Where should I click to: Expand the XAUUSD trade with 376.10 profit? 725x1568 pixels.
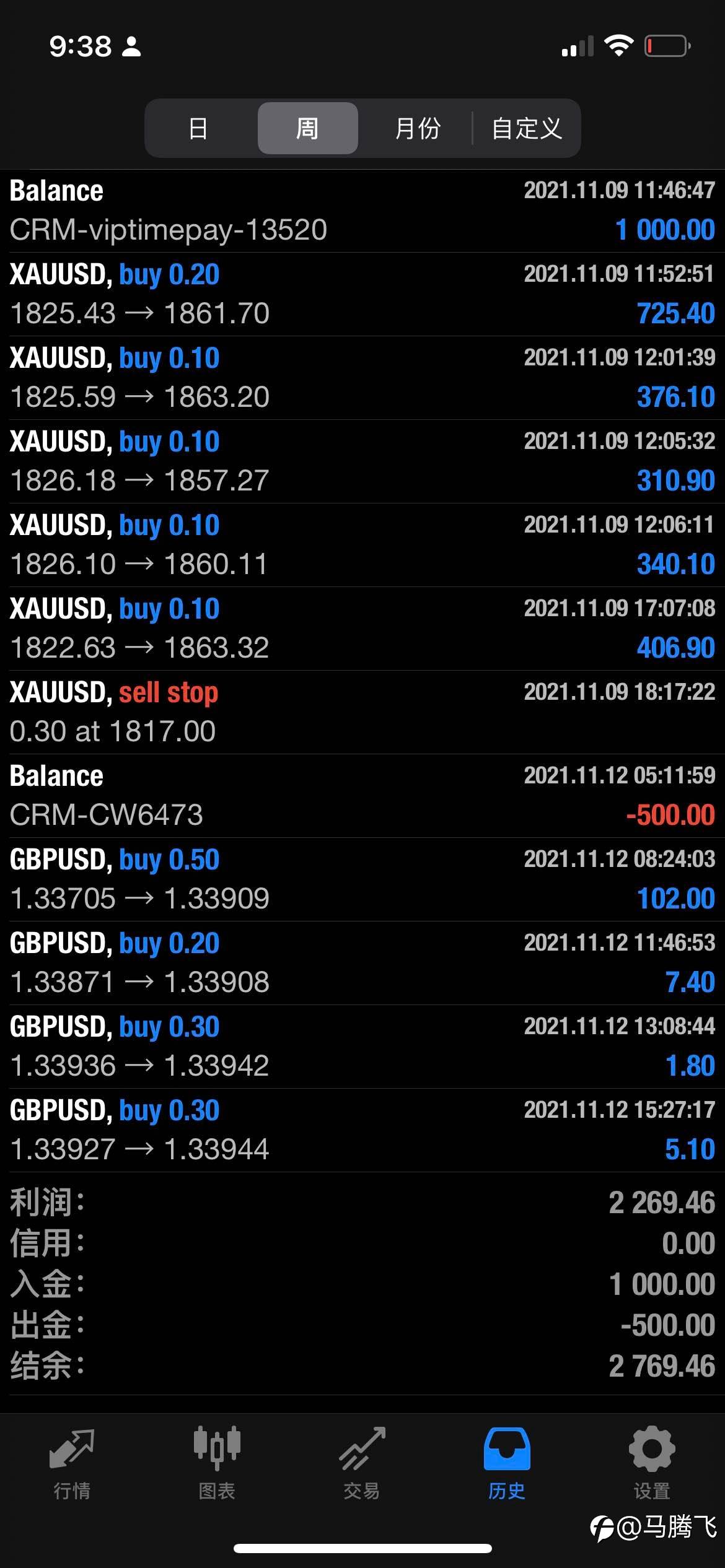[362, 378]
